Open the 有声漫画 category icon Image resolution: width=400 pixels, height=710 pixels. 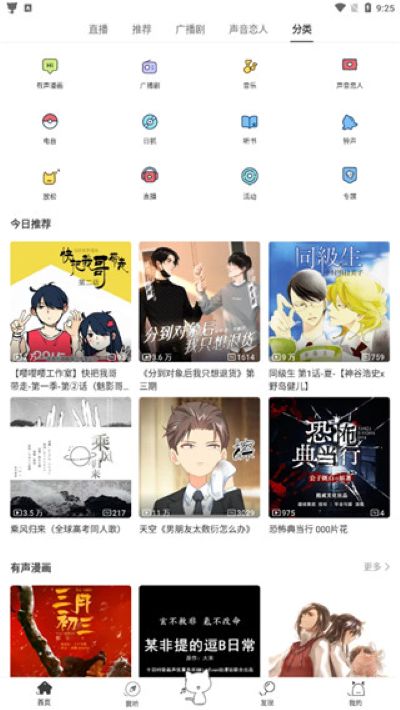50,72
